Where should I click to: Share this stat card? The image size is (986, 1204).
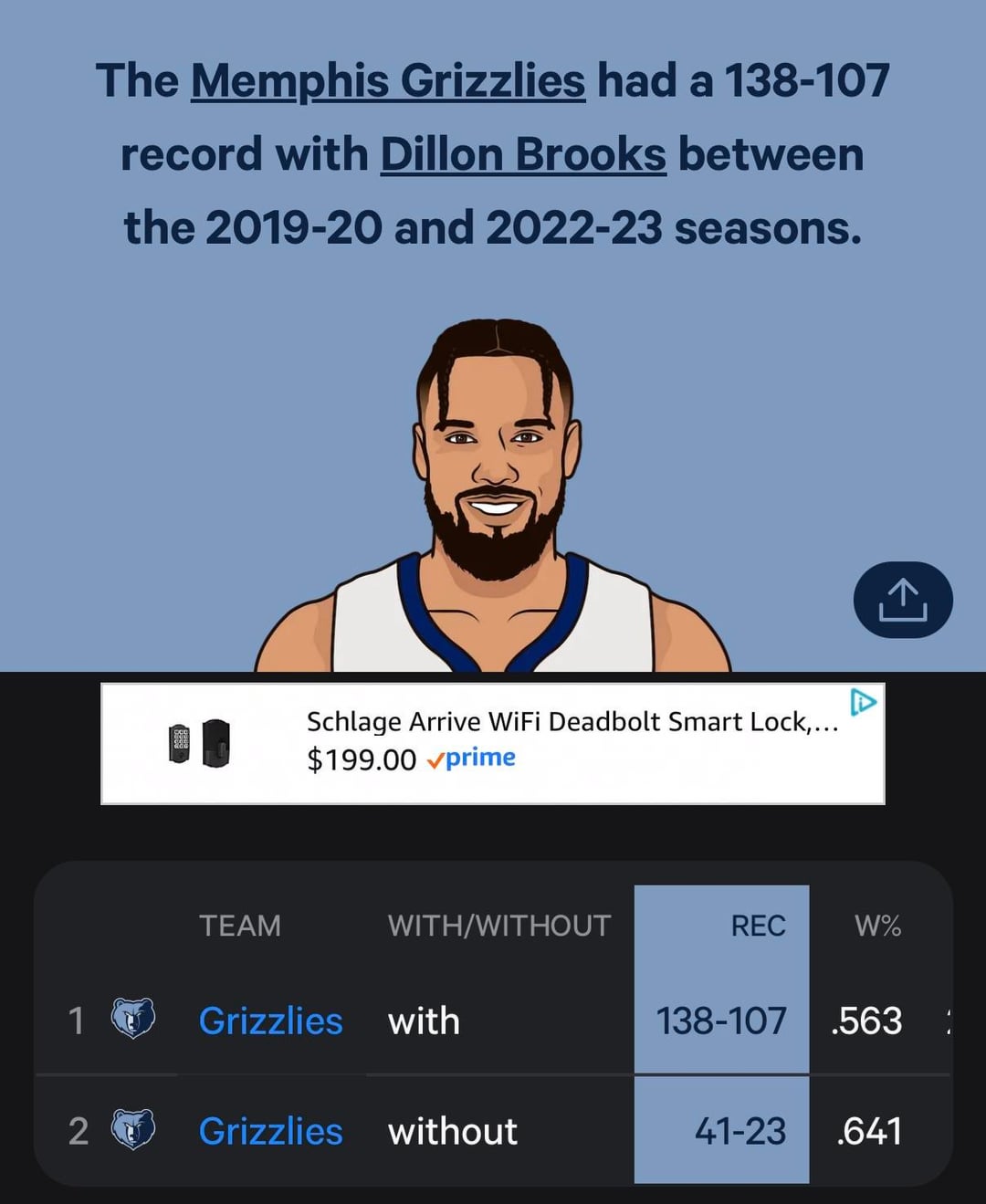tap(903, 600)
